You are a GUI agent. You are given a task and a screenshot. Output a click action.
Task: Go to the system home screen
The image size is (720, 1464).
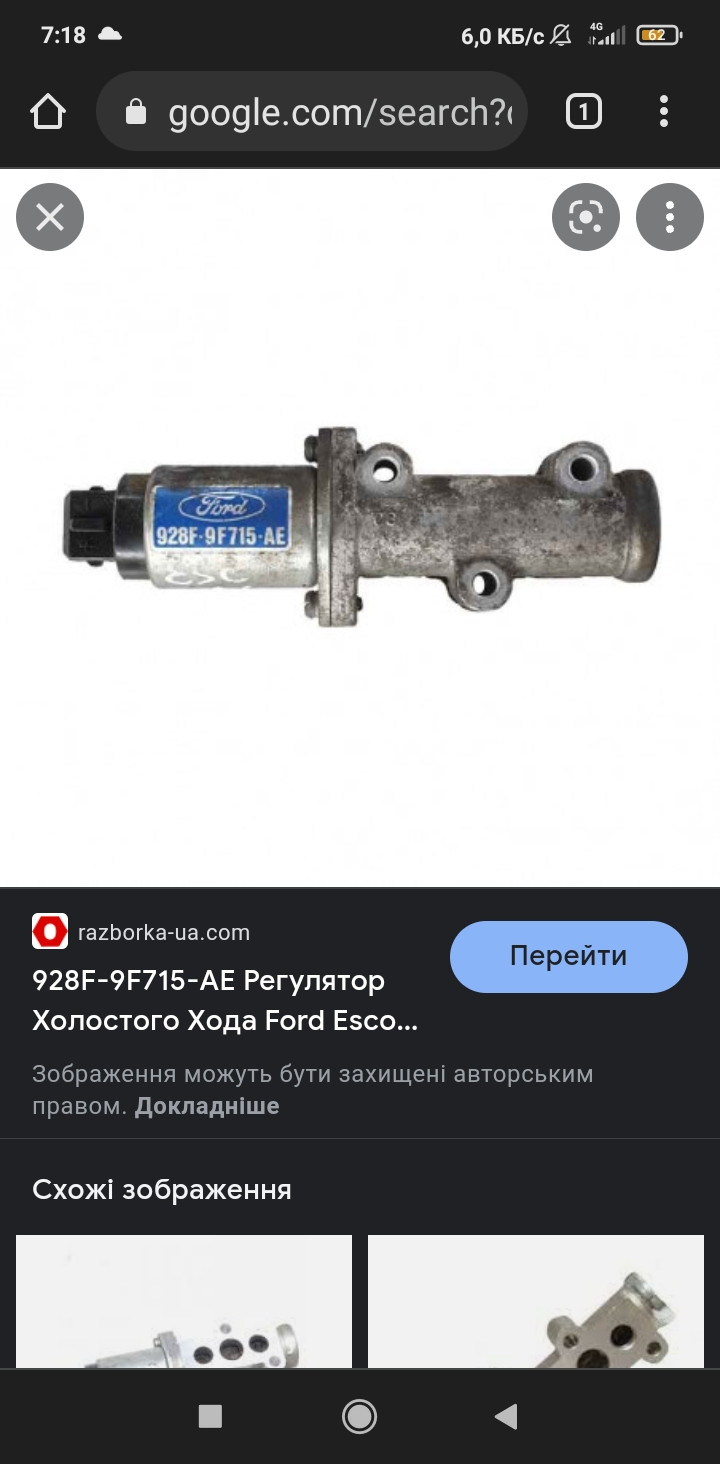(359, 1416)
